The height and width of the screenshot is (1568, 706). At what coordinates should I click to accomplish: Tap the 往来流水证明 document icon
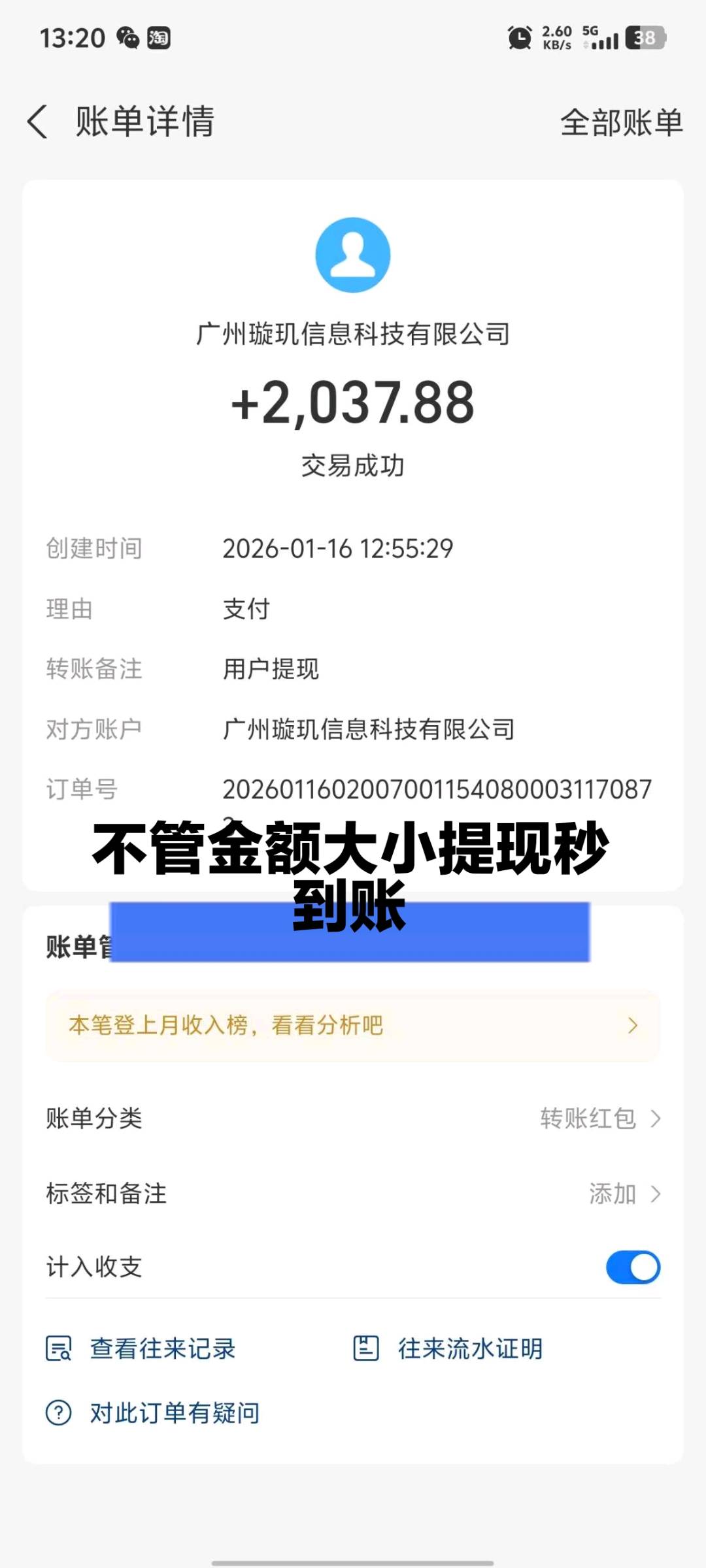pos(367,1347)
